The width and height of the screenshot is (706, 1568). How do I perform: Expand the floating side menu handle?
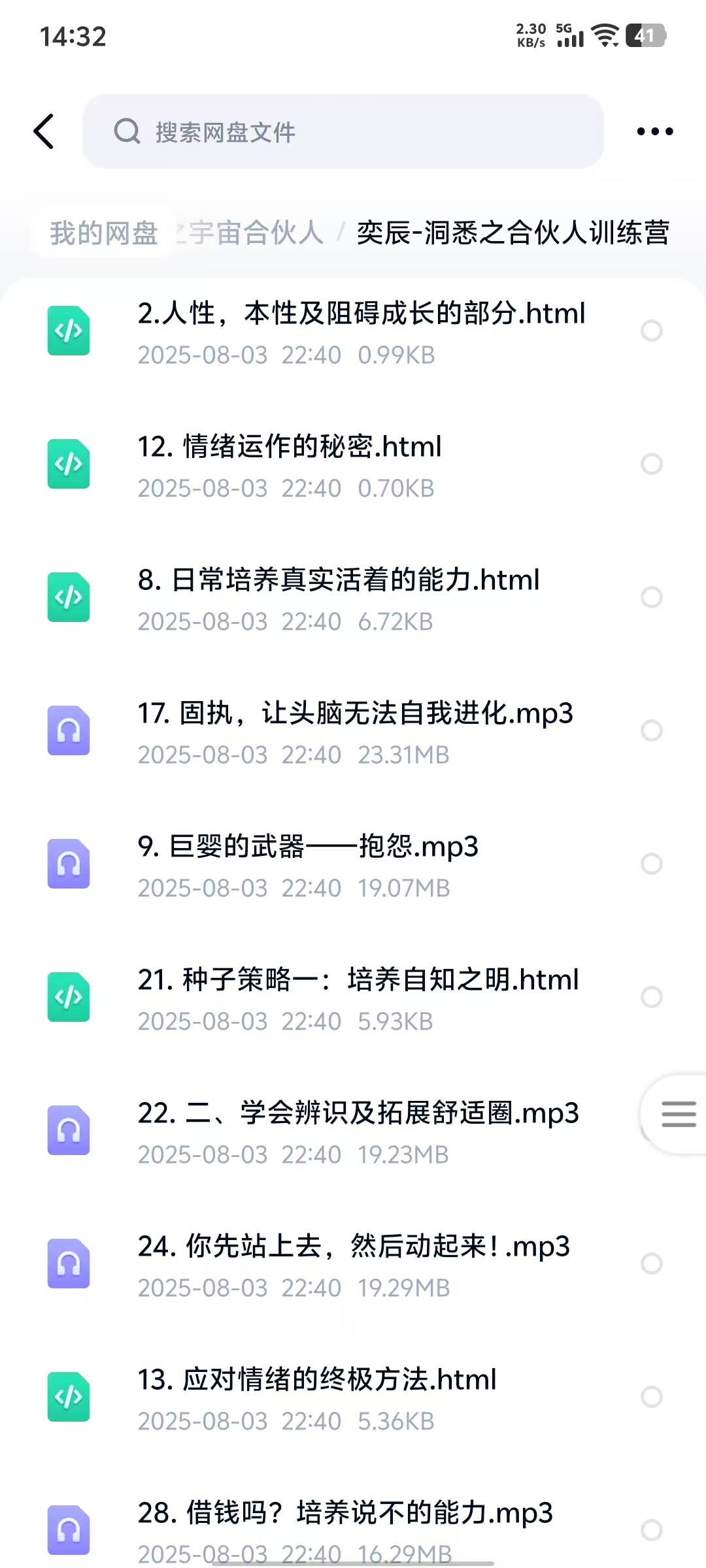678,1114
